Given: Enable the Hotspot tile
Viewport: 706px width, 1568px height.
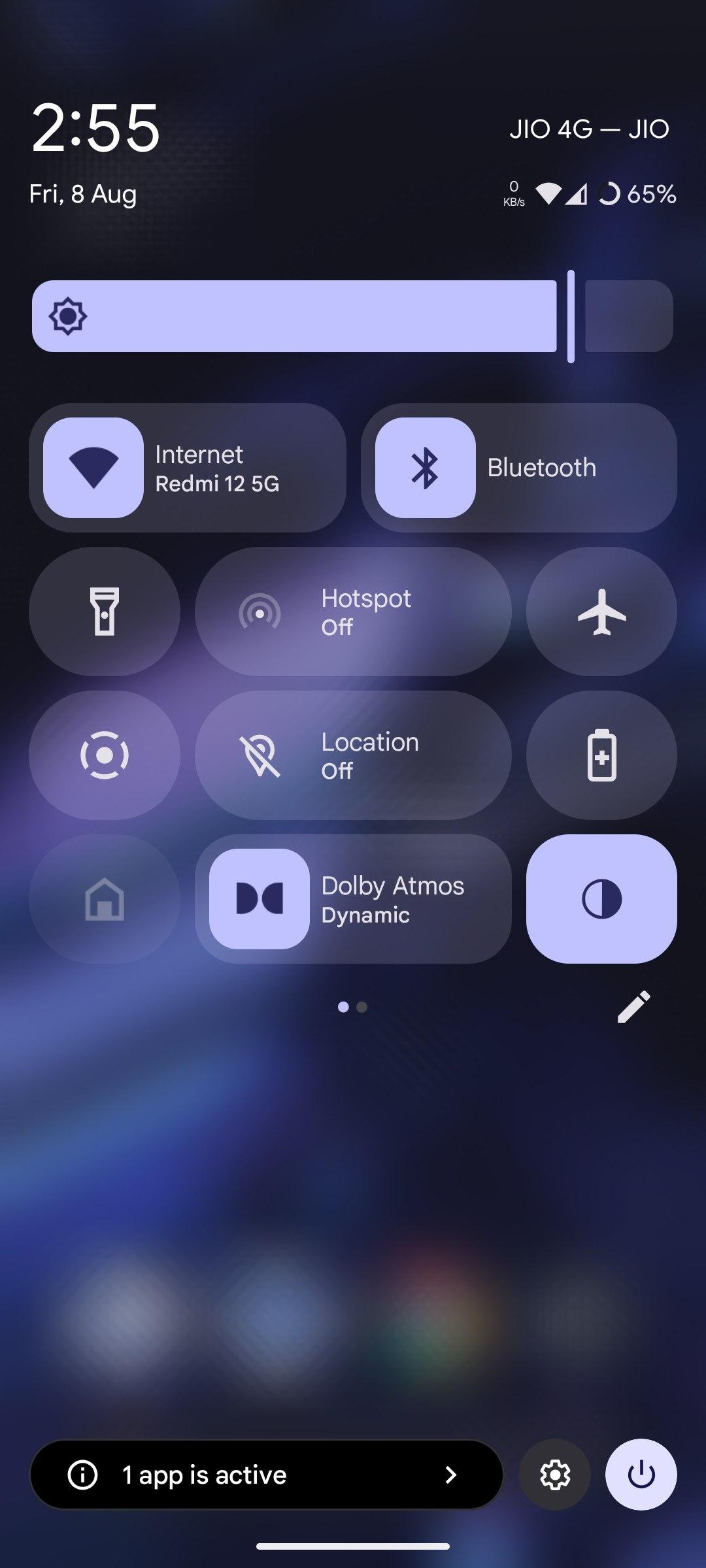Looking at the screenshot, I should click(x=353, y=612).
